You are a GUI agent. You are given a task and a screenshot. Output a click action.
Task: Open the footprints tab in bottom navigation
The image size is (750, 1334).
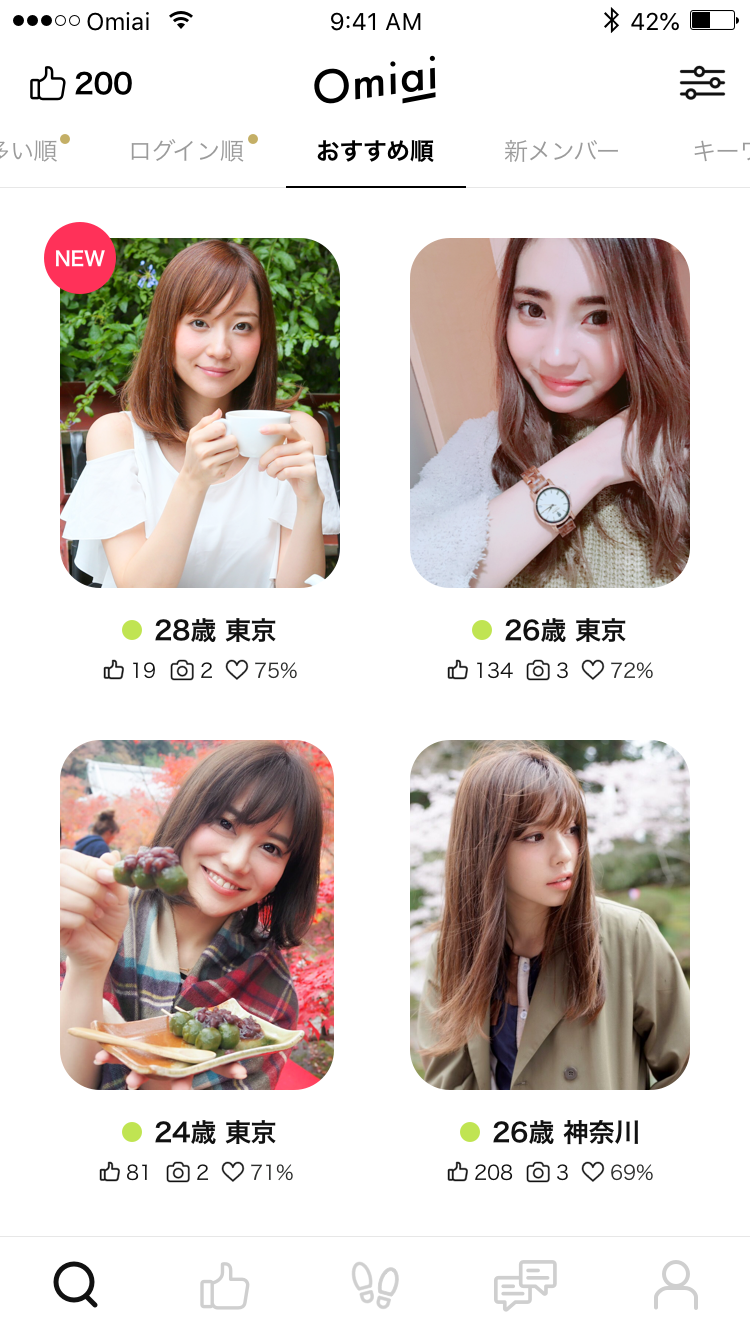(x=375, y=1285)
